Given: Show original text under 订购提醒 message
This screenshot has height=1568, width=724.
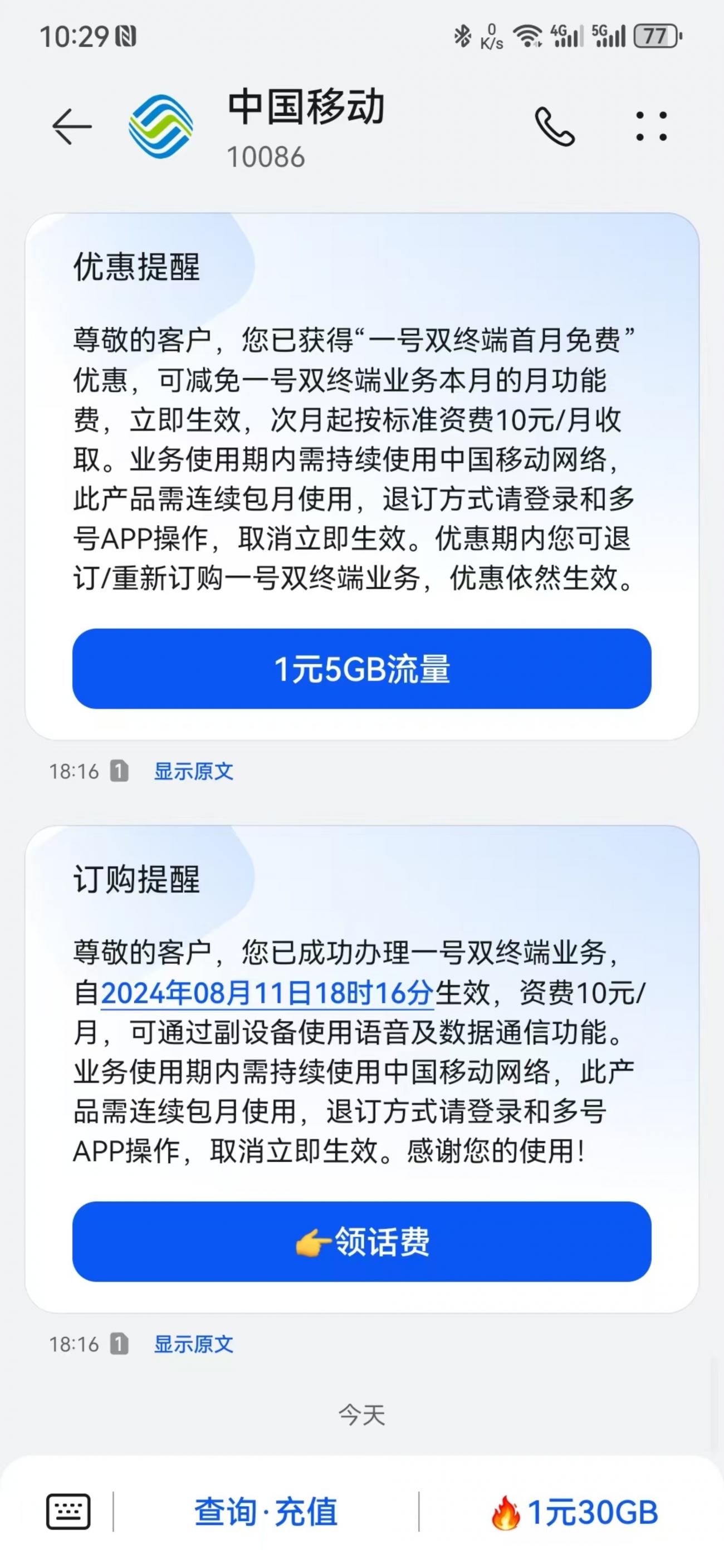Looking at the screenshot, I should click(x=193, y=1344).
